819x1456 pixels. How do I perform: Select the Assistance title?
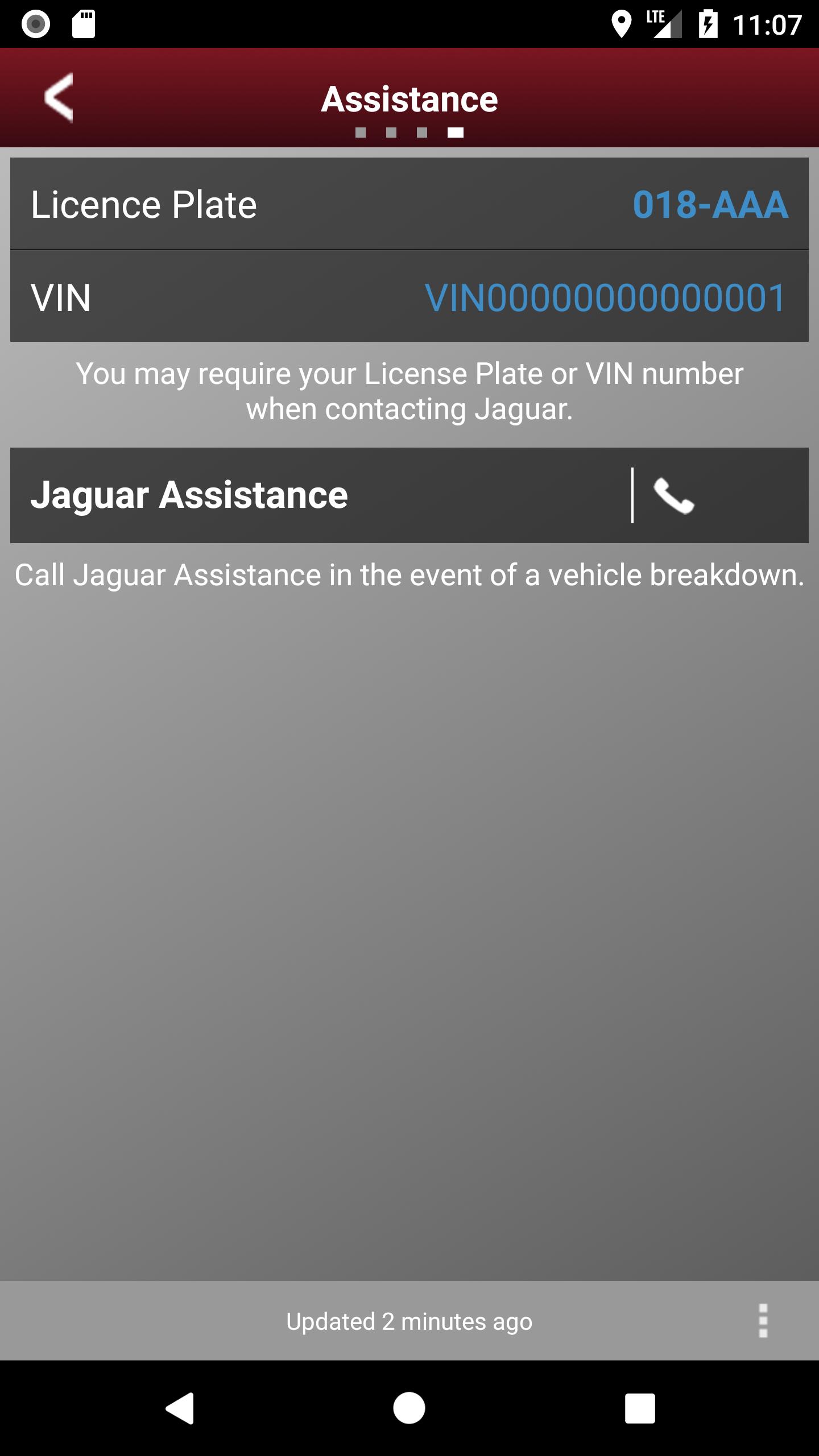(x=409, y=98)
